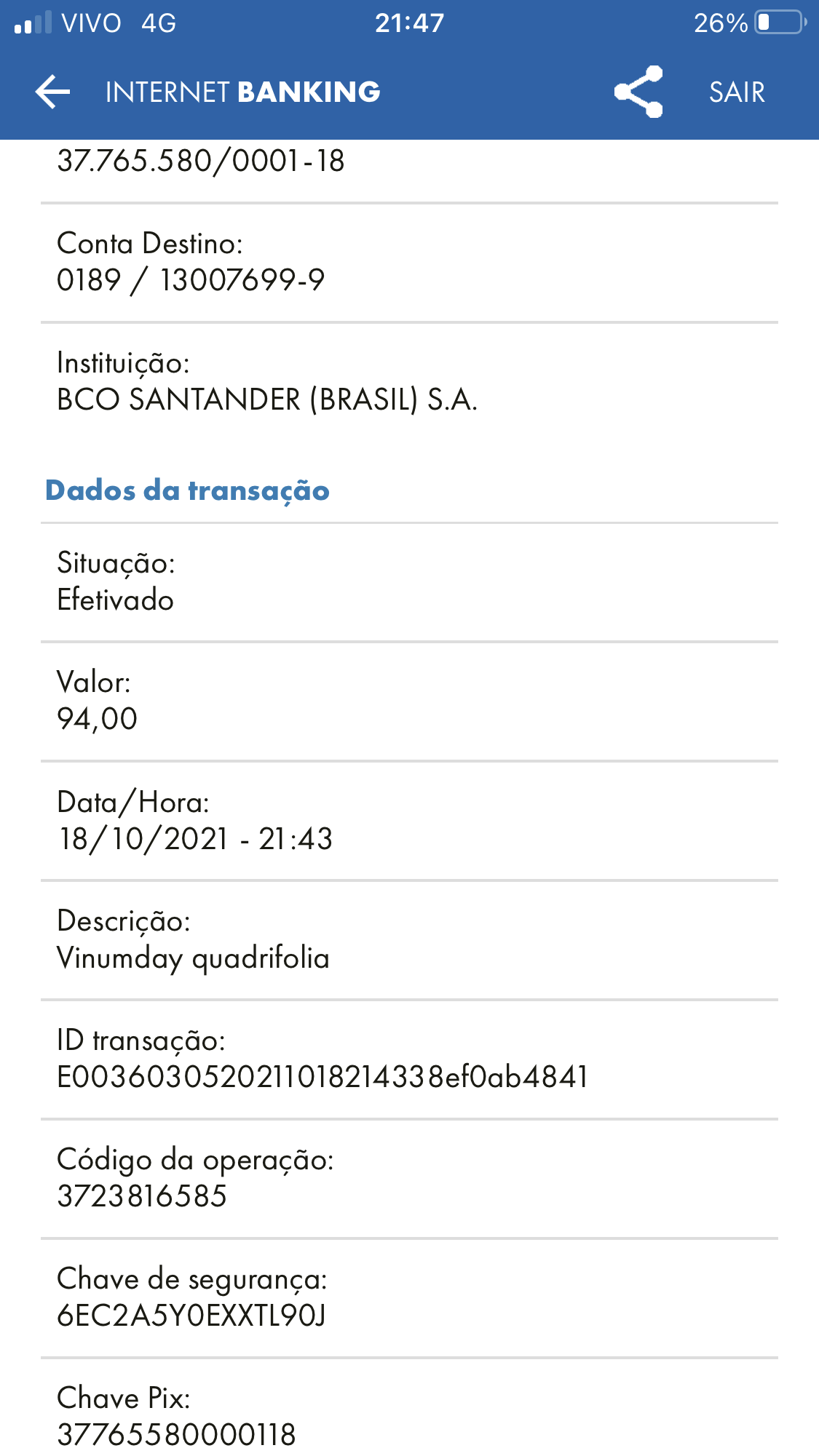Go back with the arrow icon
Viewport: 819px width, 1456px height.
coord(52,92)
